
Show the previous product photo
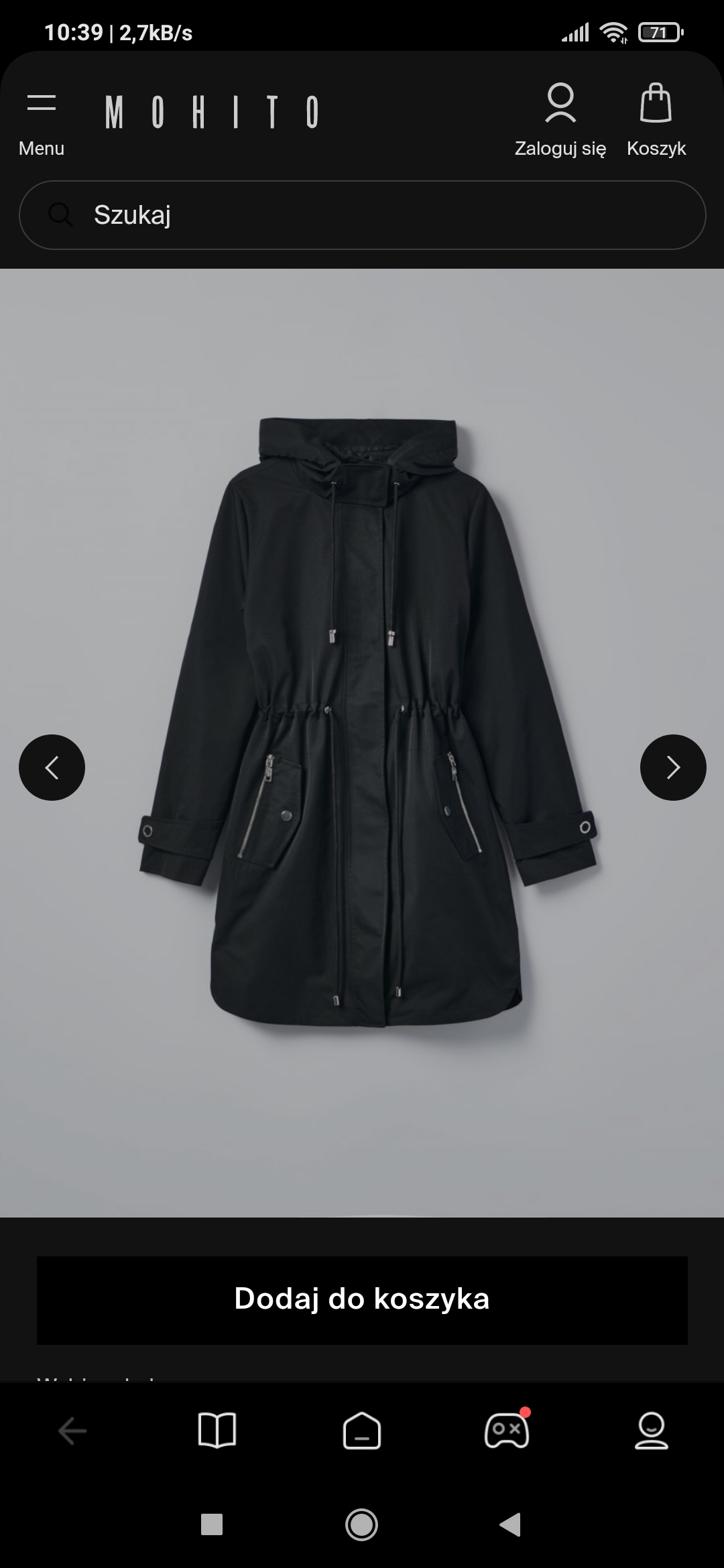[52, 767]
